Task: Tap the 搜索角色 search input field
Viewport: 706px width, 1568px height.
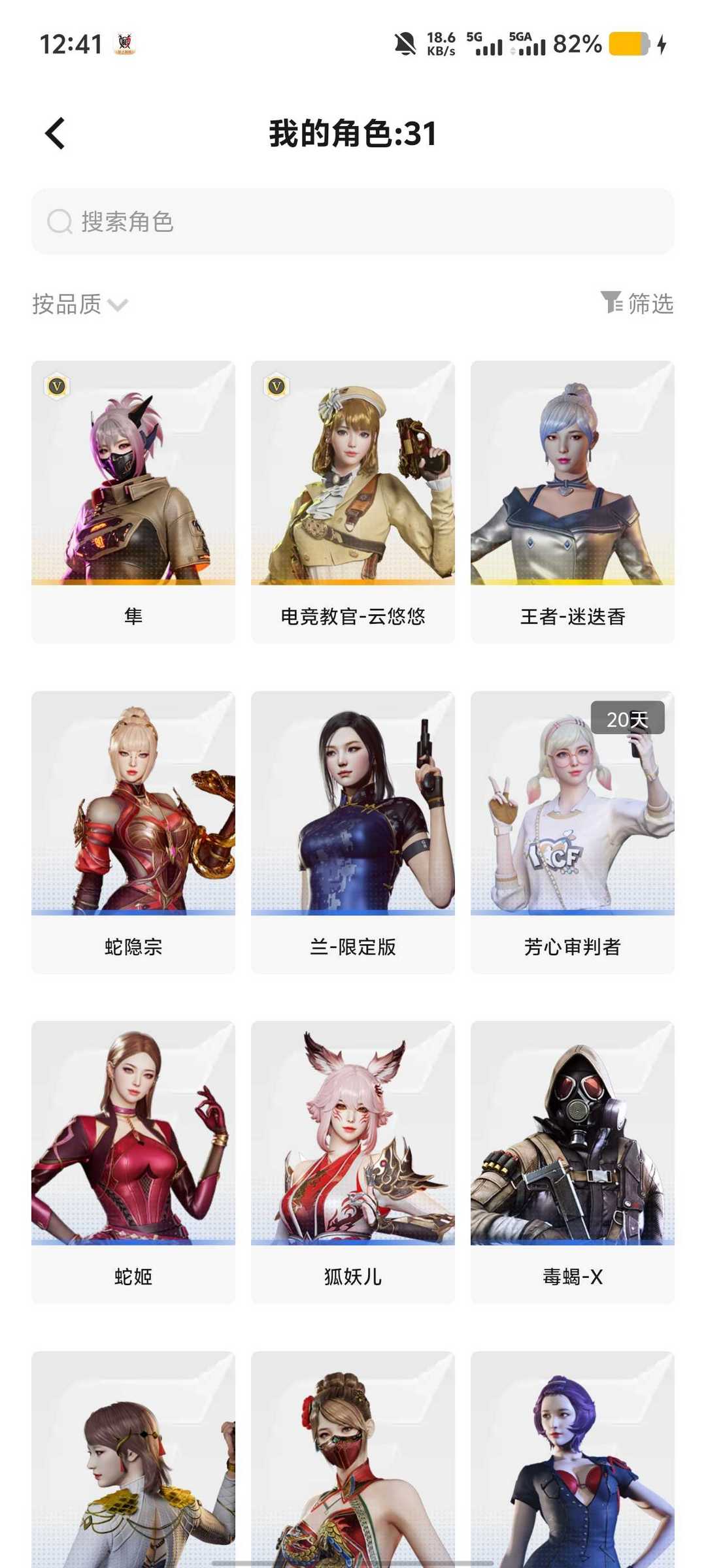Action: coord(353,222)
